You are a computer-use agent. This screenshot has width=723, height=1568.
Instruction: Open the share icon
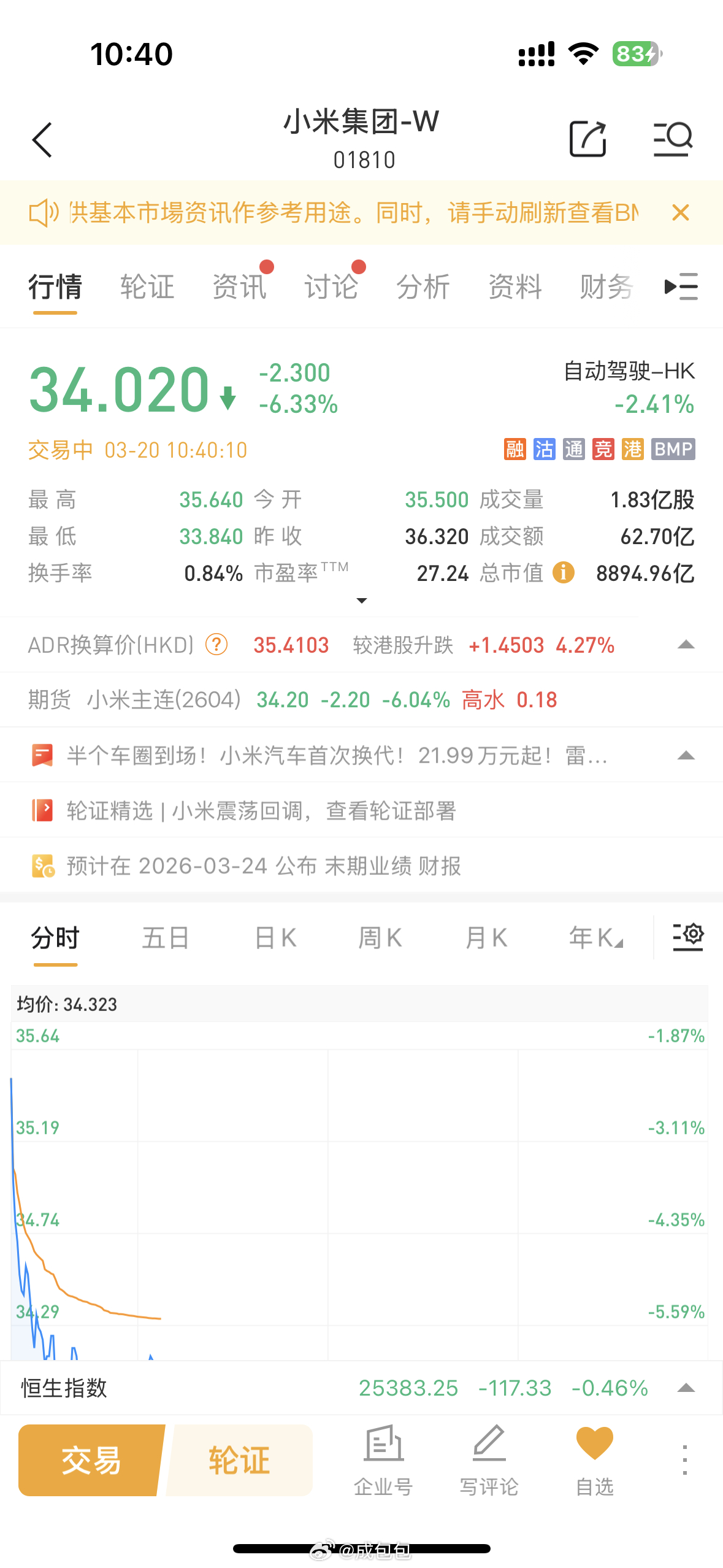pyautogui.click(x=588, y=139)
